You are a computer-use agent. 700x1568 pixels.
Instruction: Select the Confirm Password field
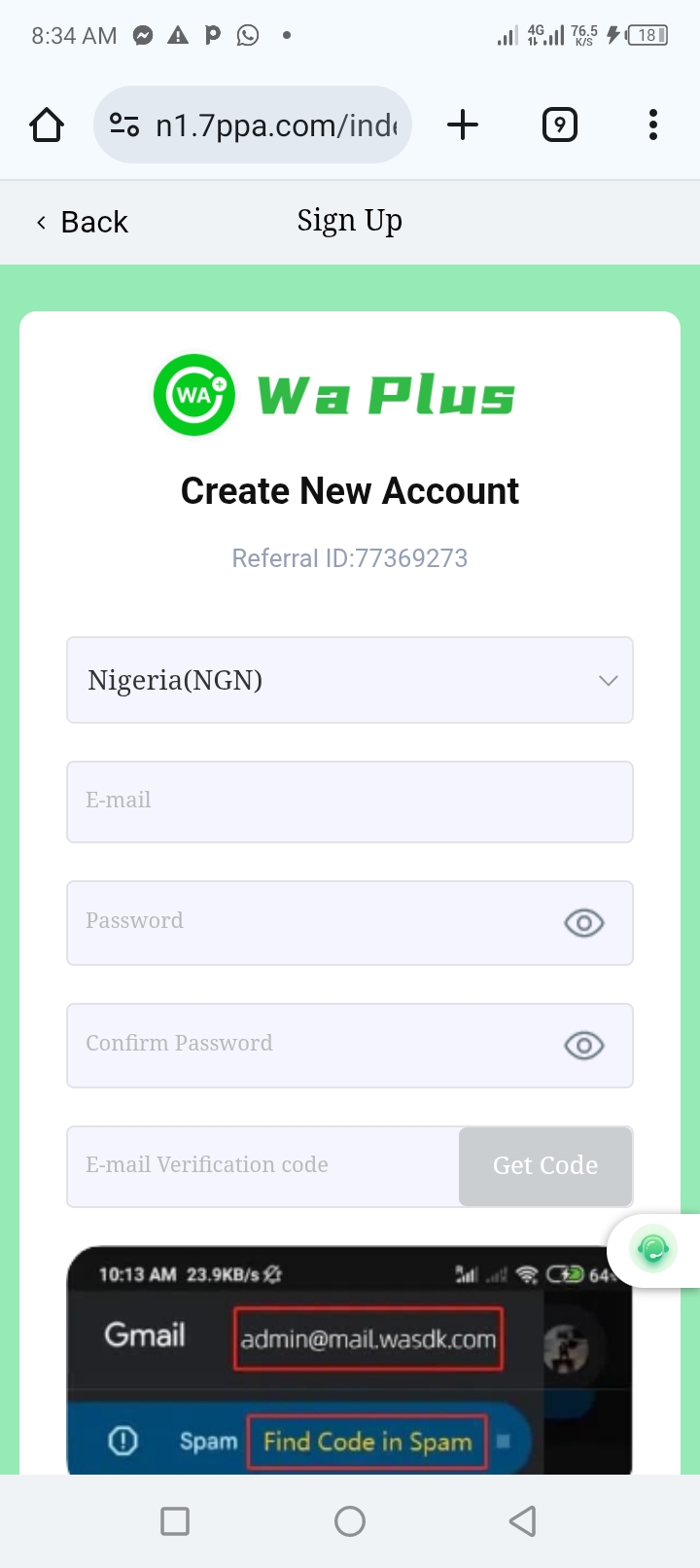point(311,1045)
